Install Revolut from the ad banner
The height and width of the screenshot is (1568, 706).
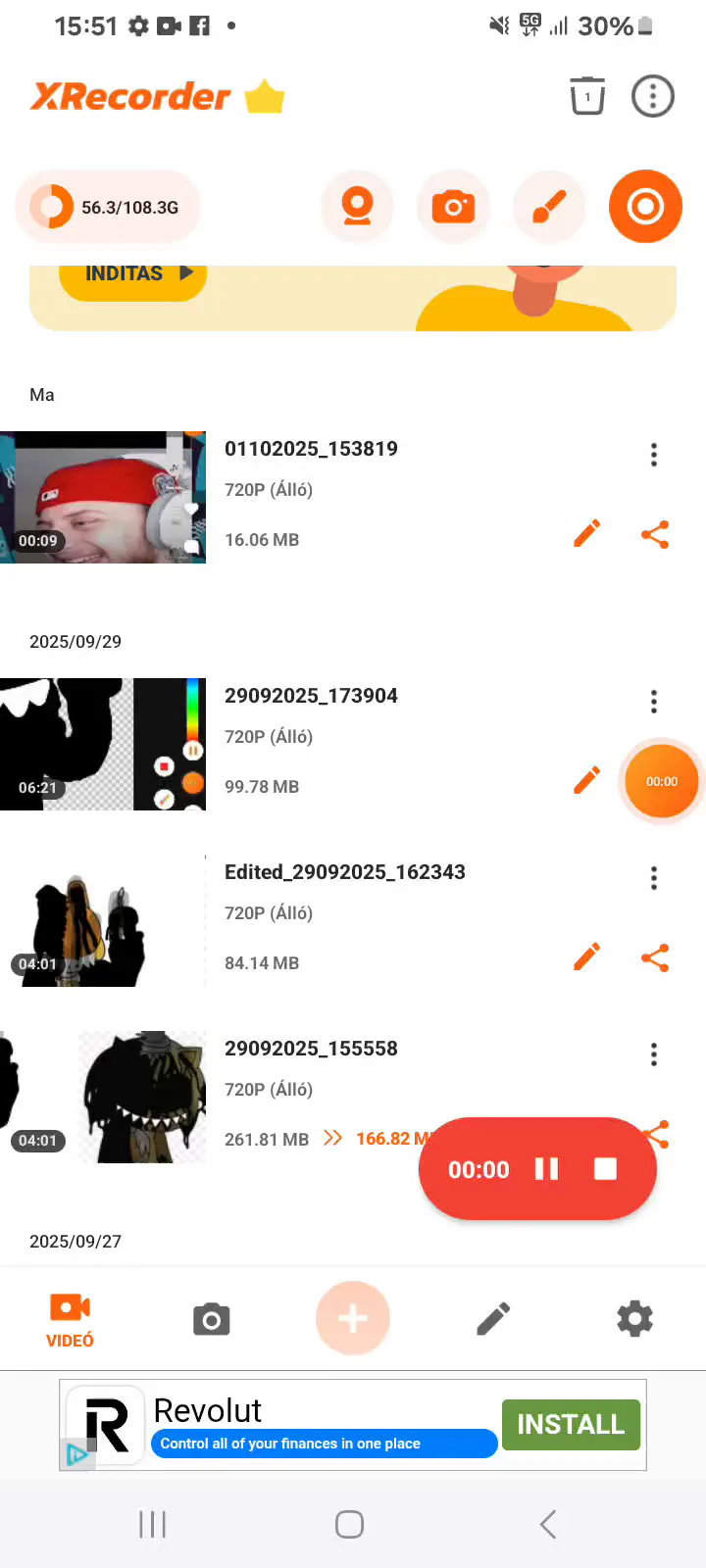pos(571,1424)
